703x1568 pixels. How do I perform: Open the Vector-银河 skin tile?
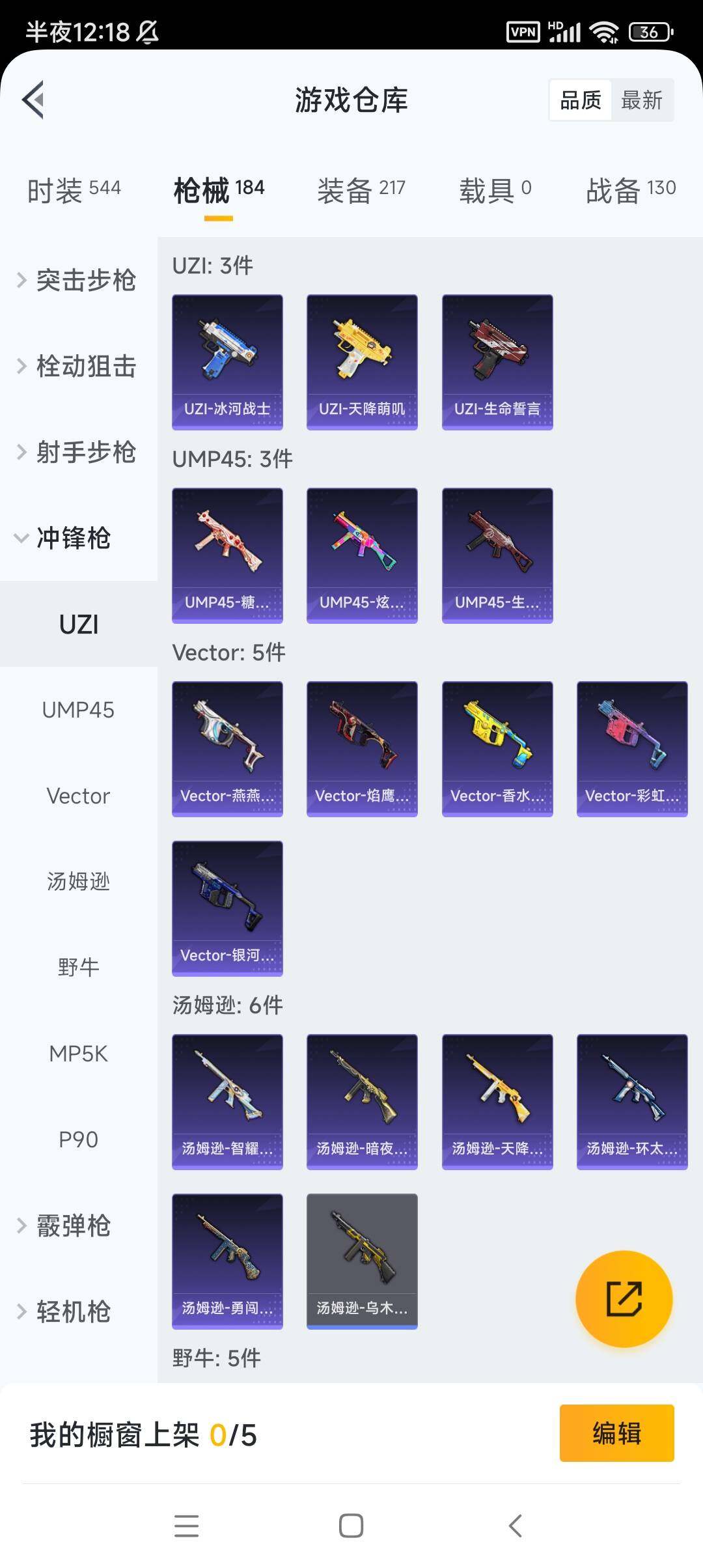click(x=227, y=908)
